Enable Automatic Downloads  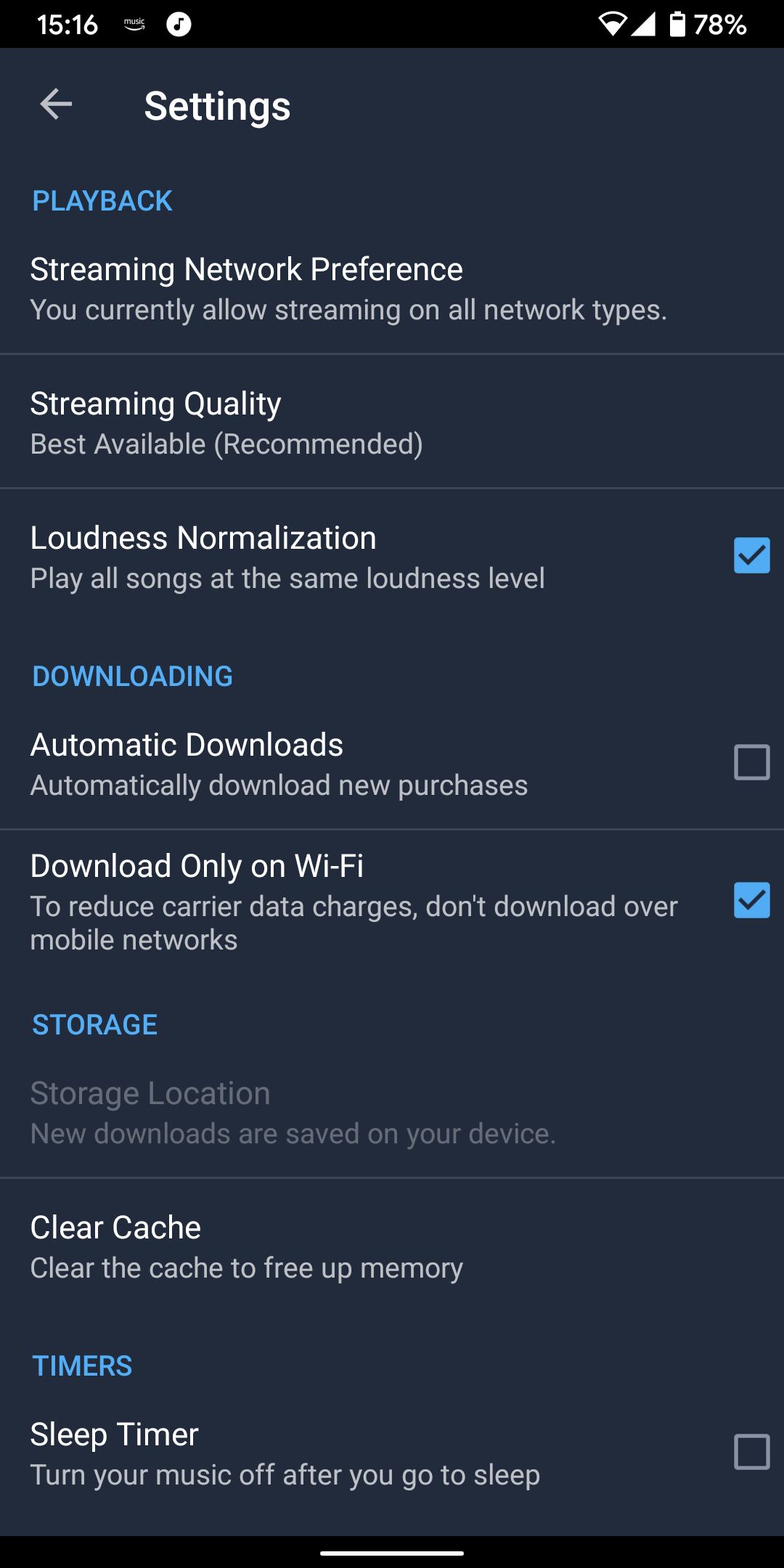(x=751, y=761)
